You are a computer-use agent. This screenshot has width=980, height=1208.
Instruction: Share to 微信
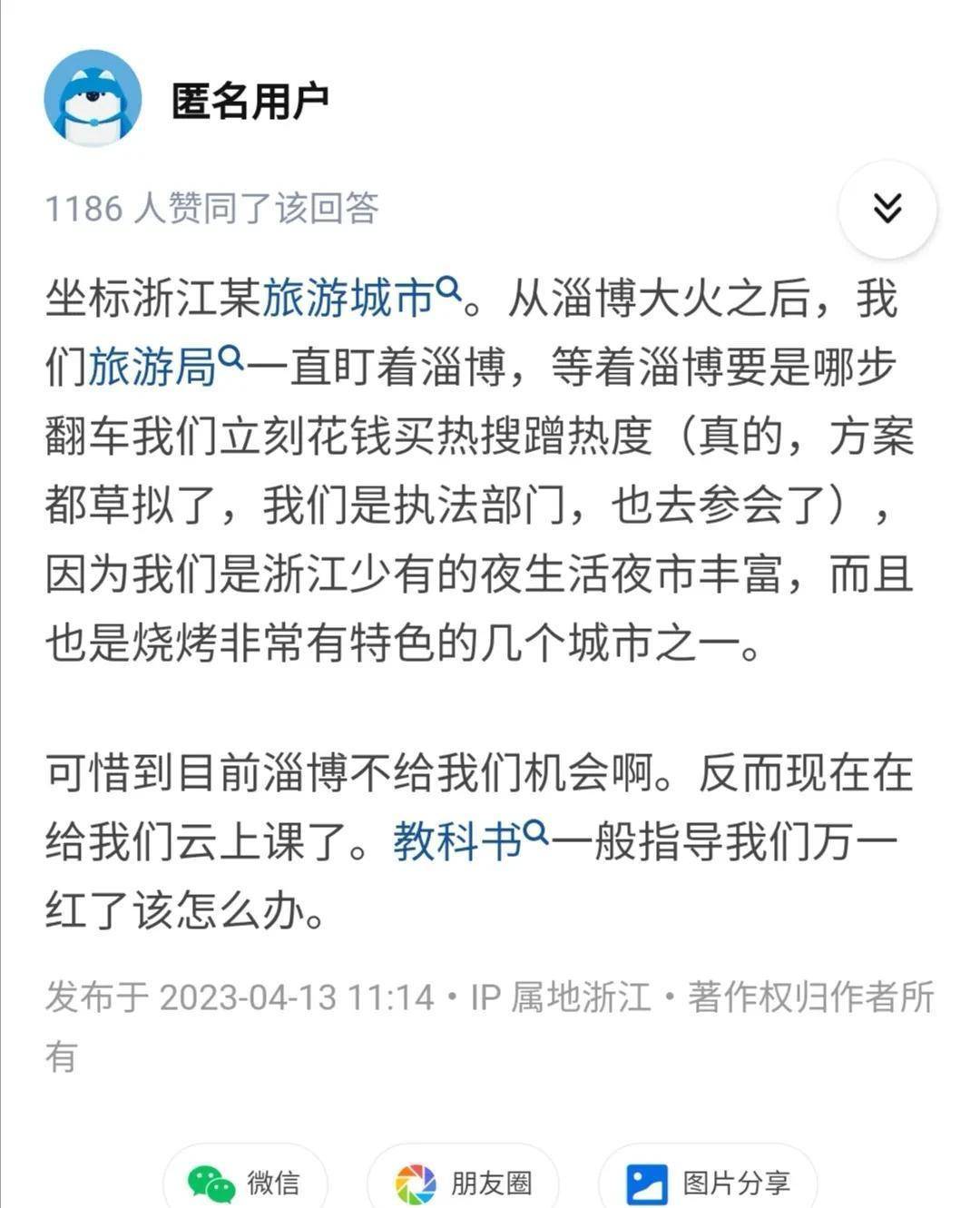245,1181
